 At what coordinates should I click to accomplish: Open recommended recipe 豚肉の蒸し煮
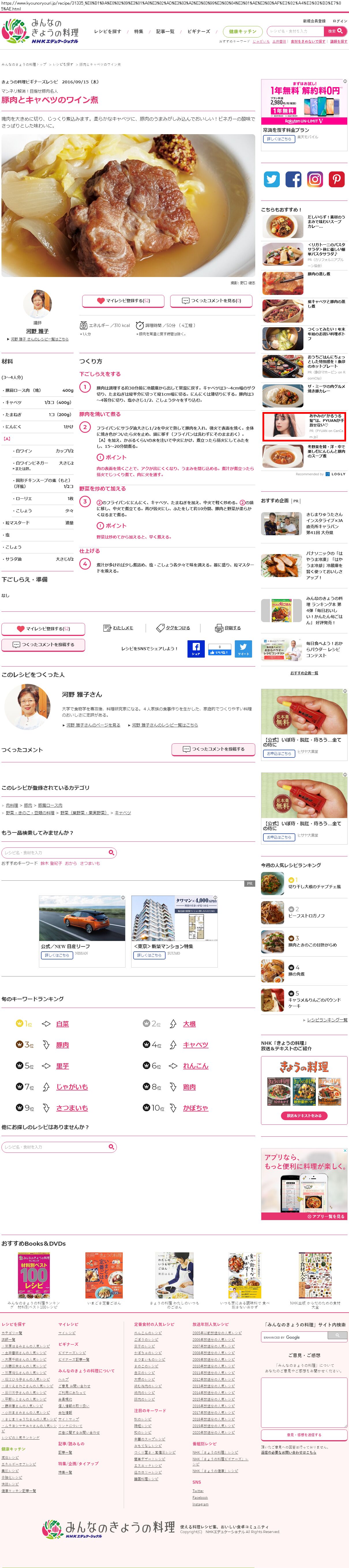(x=319, y=274)
